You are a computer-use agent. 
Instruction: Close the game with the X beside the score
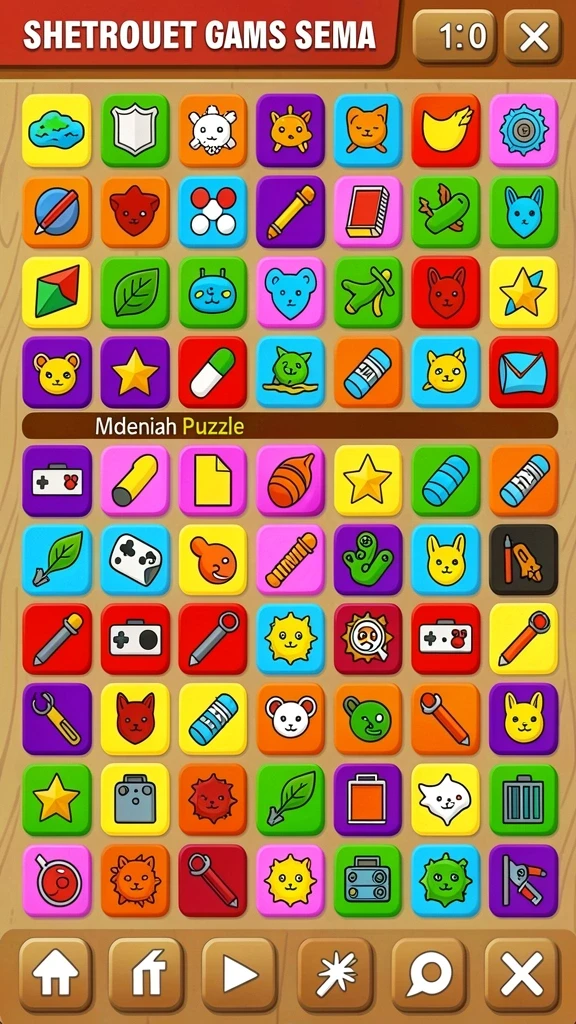533,37
